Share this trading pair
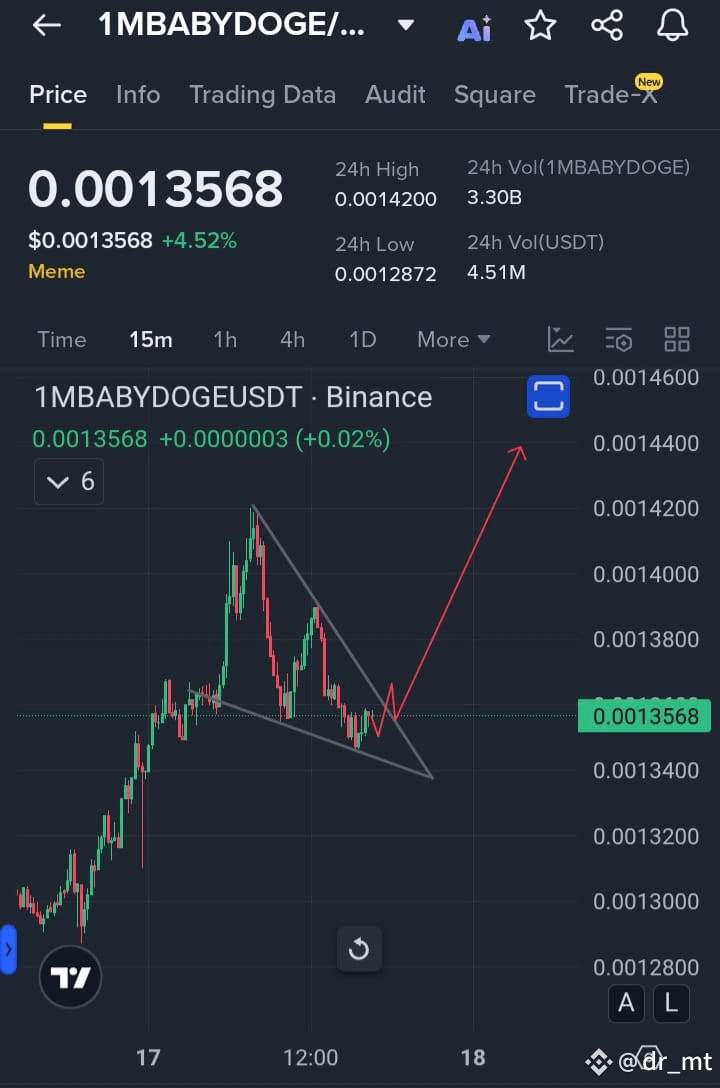The height and width of the screenshot is (1088, 720). (607, 26)
